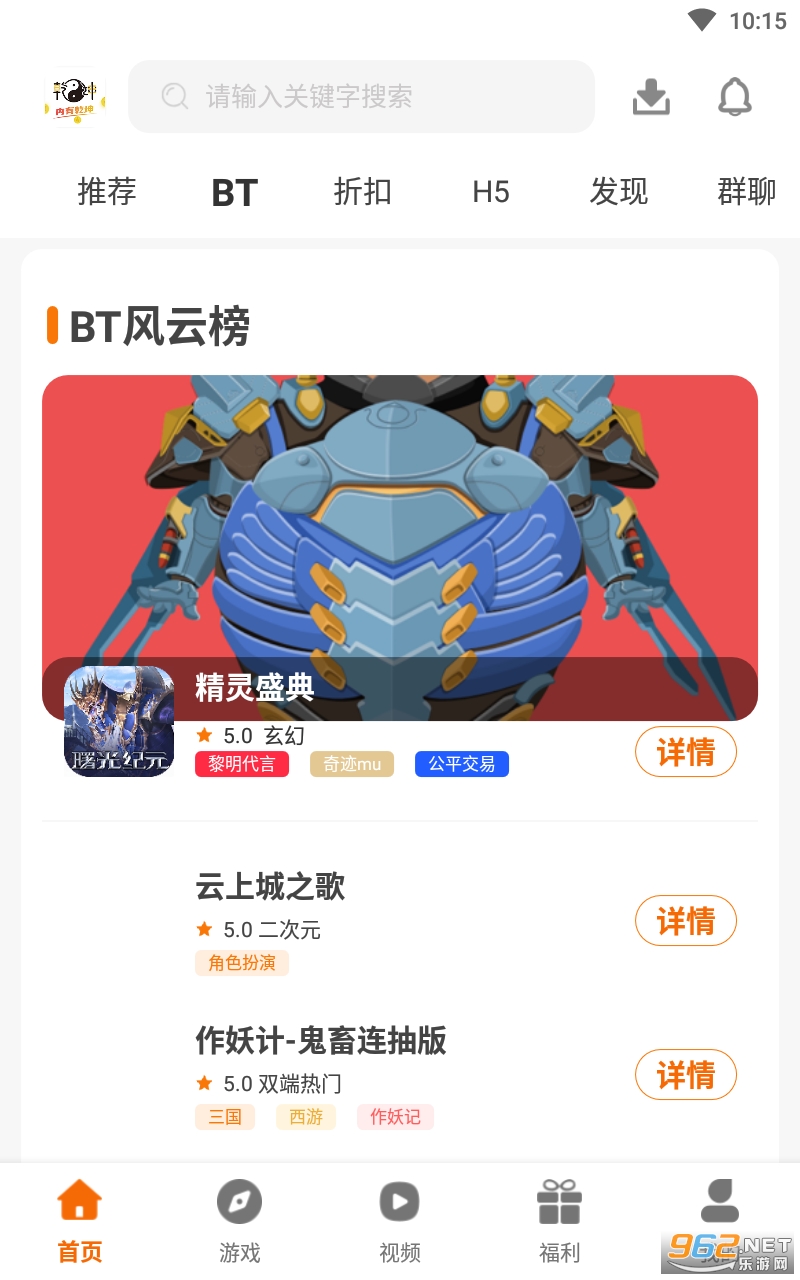View 详情 for 作妖计-鬼畜连抽版
Image resolution: width=800 pixels, height=1280 pixels.
(686, 1075)
